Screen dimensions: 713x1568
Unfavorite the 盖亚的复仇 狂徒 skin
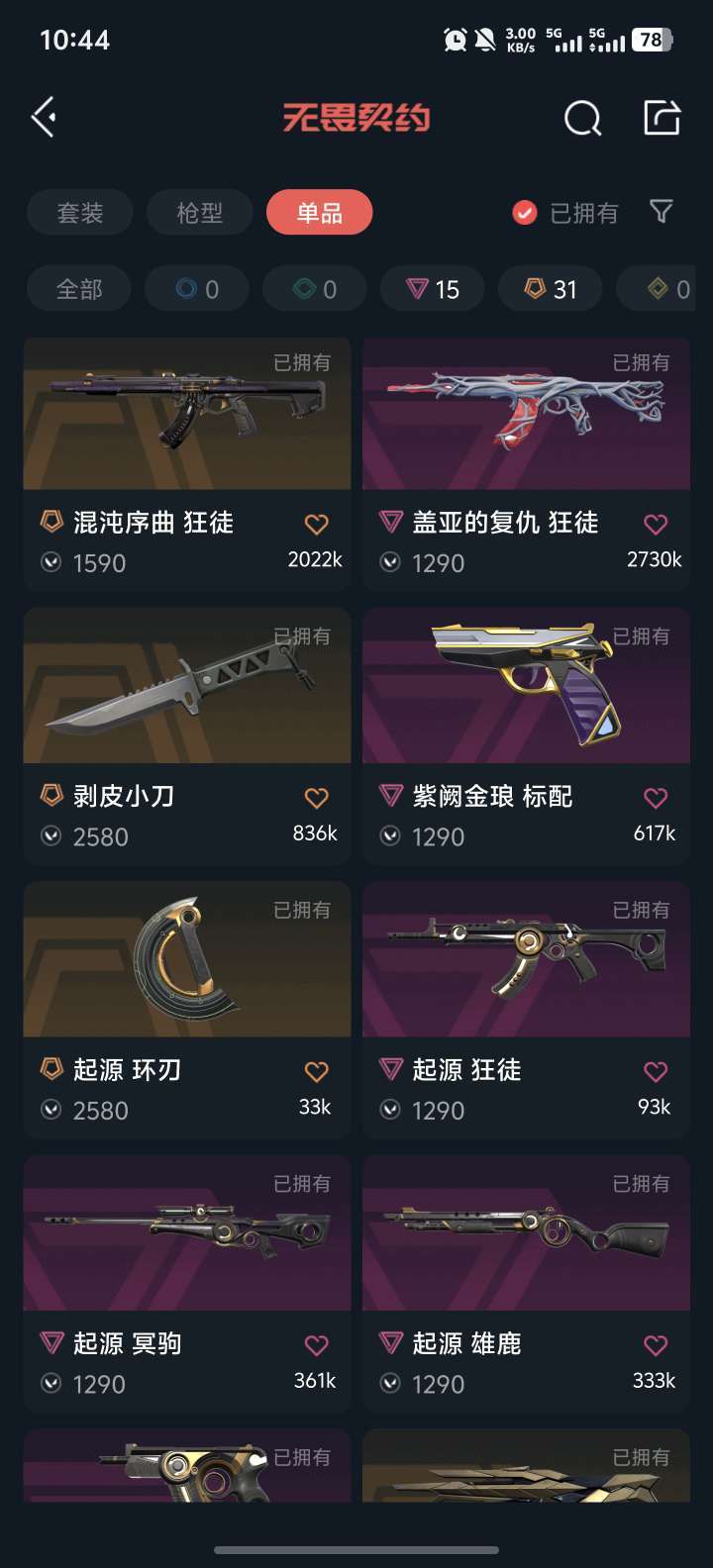pos(655,522)
